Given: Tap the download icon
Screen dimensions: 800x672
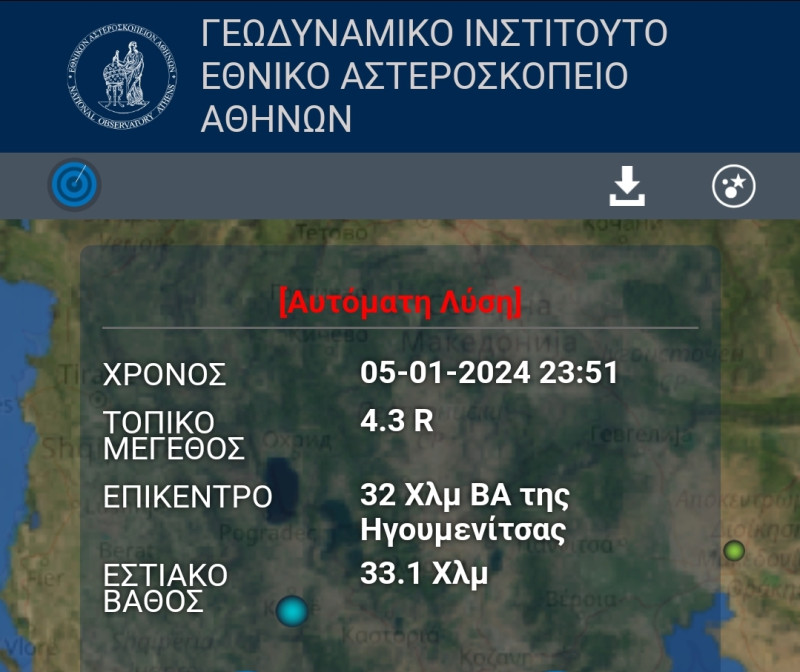Looking at the screenshot, I should point(627,186).
